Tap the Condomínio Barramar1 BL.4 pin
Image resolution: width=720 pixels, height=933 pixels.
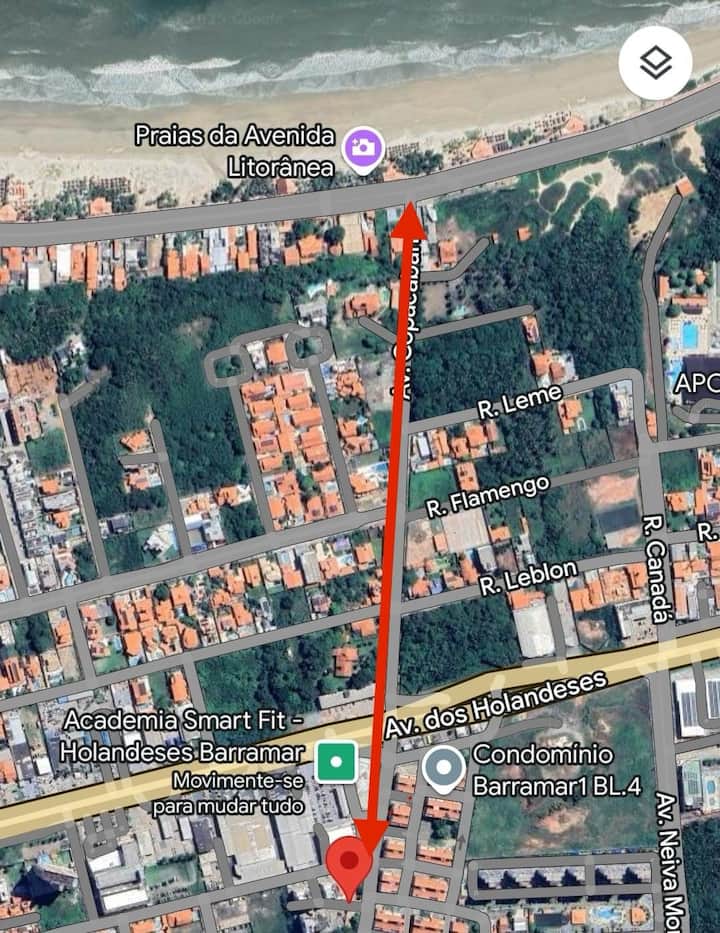click(442, 768)
